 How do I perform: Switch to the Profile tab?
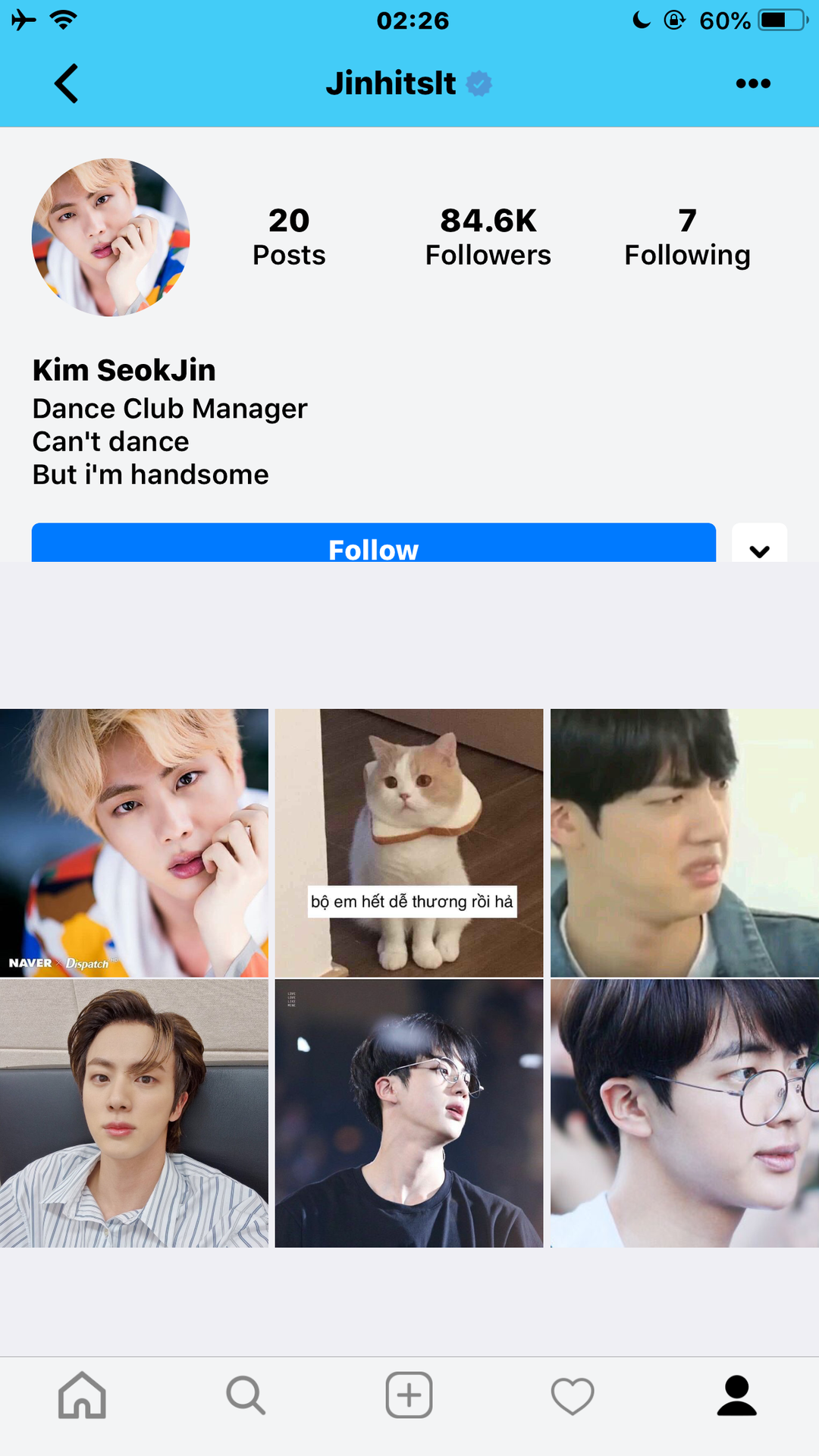[737, 1395]
